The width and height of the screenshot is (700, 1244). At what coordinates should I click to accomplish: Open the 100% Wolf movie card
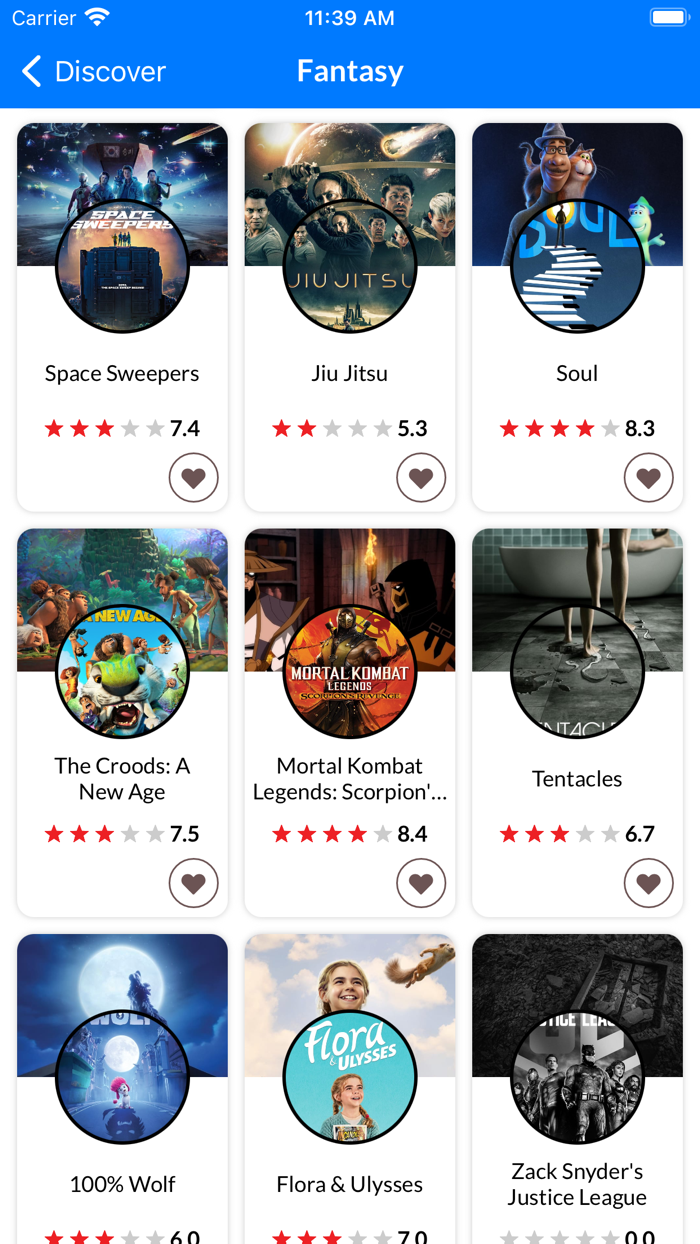[122, 1100]
